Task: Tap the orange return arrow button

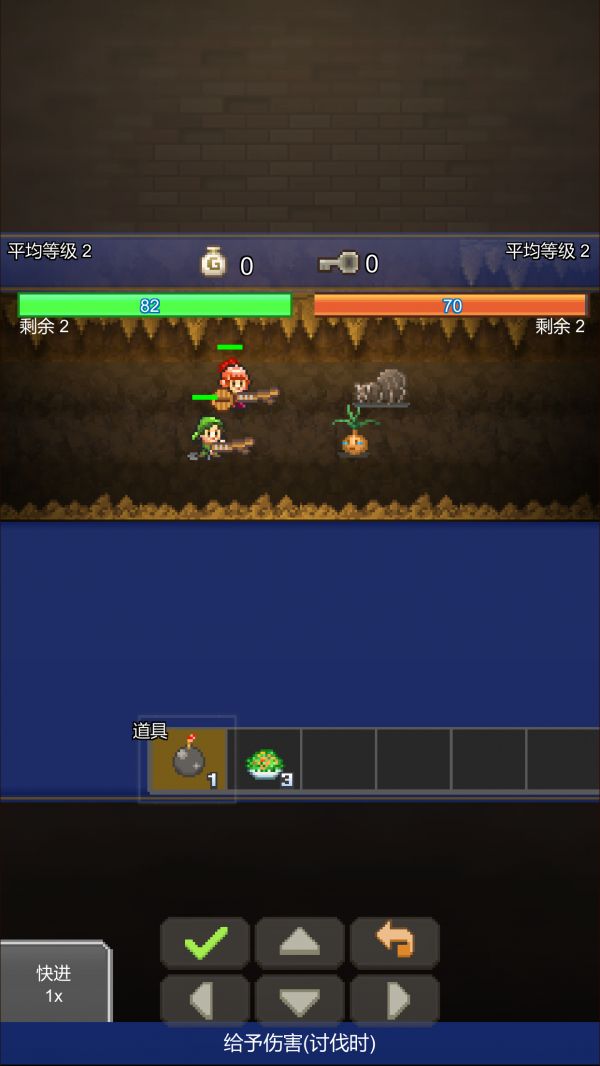Action: click(394, 943)
